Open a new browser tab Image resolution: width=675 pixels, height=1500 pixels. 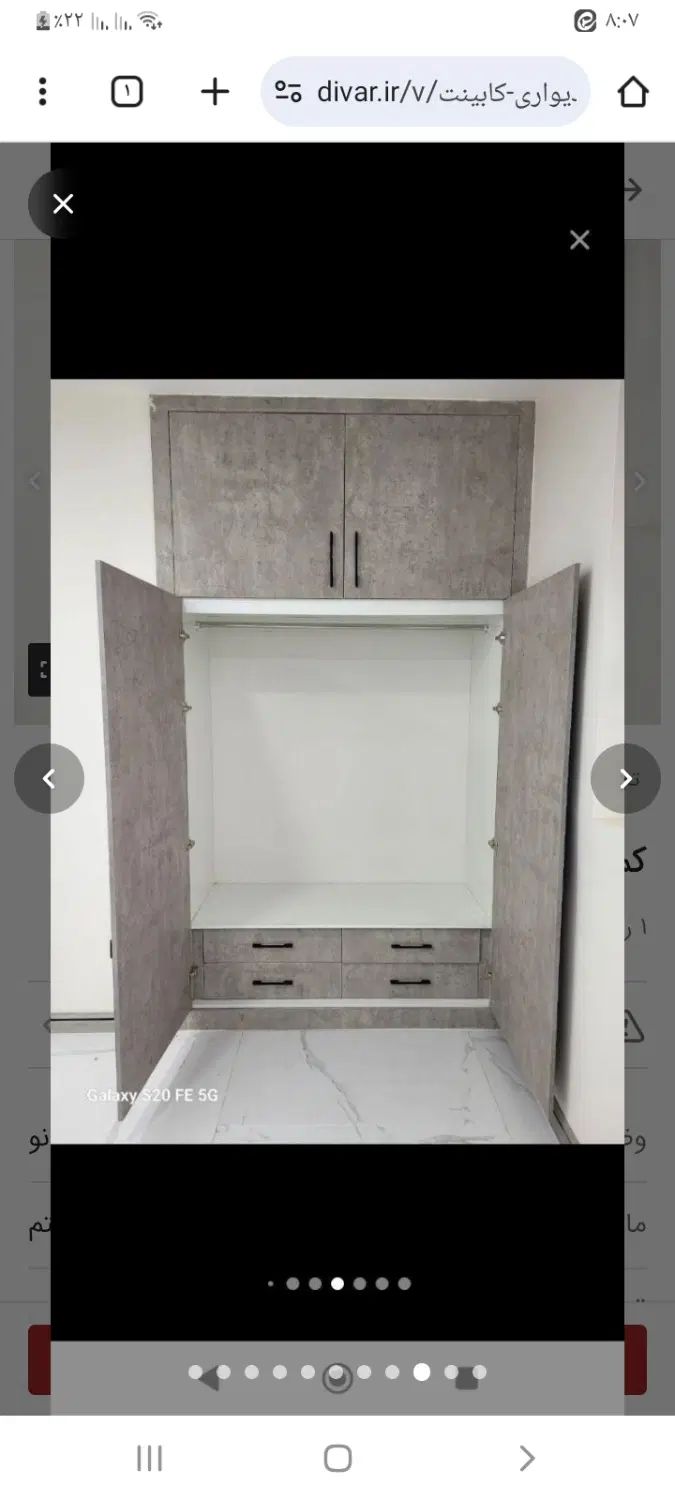(x=215, y=92)
